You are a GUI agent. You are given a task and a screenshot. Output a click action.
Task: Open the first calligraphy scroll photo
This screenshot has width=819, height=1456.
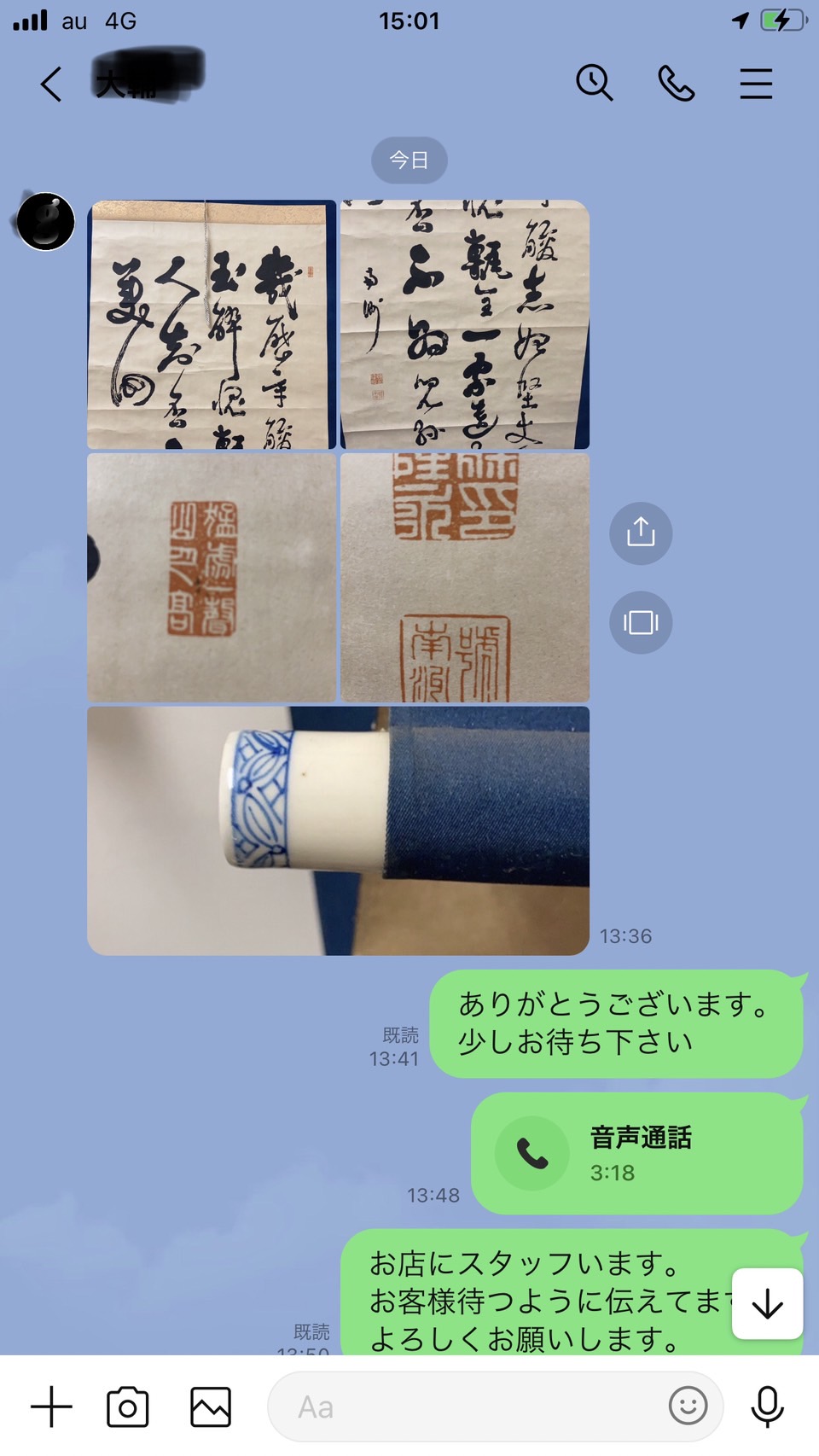pos(212,324)
